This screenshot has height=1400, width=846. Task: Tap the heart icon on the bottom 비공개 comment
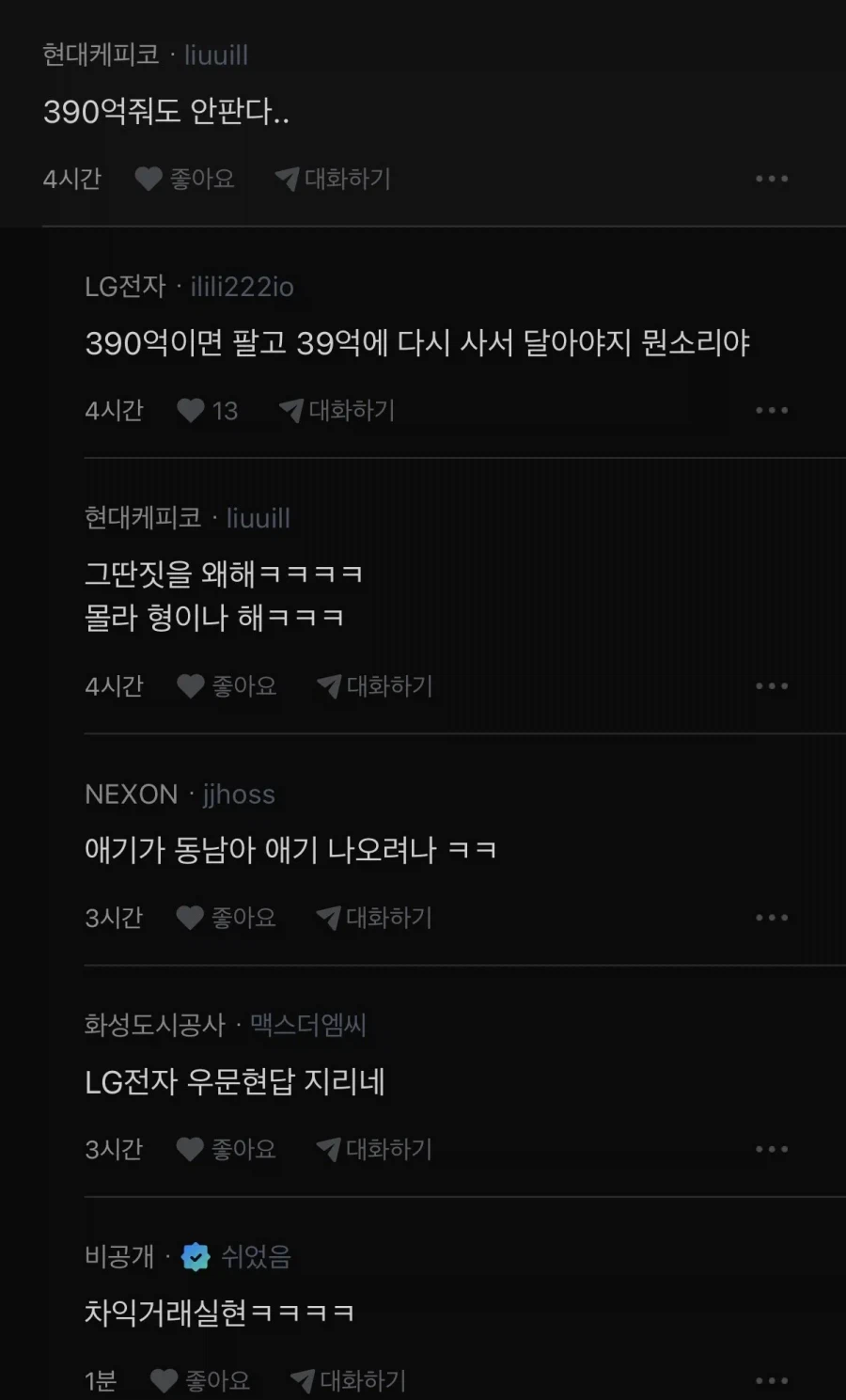click(164, 1379)
